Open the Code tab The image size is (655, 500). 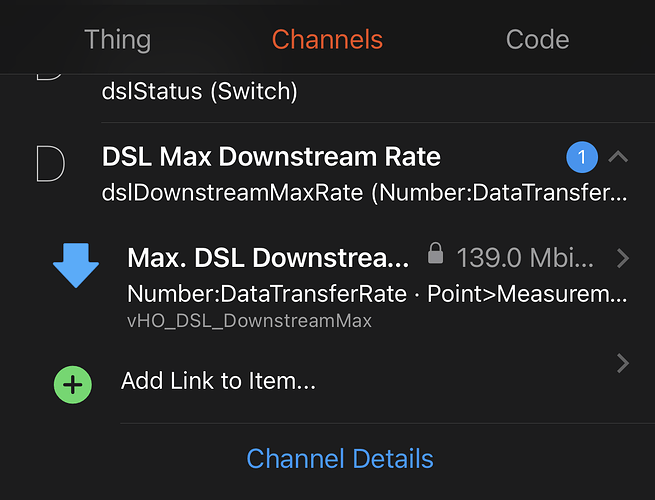pyautogui.click(x=537, y=40)
